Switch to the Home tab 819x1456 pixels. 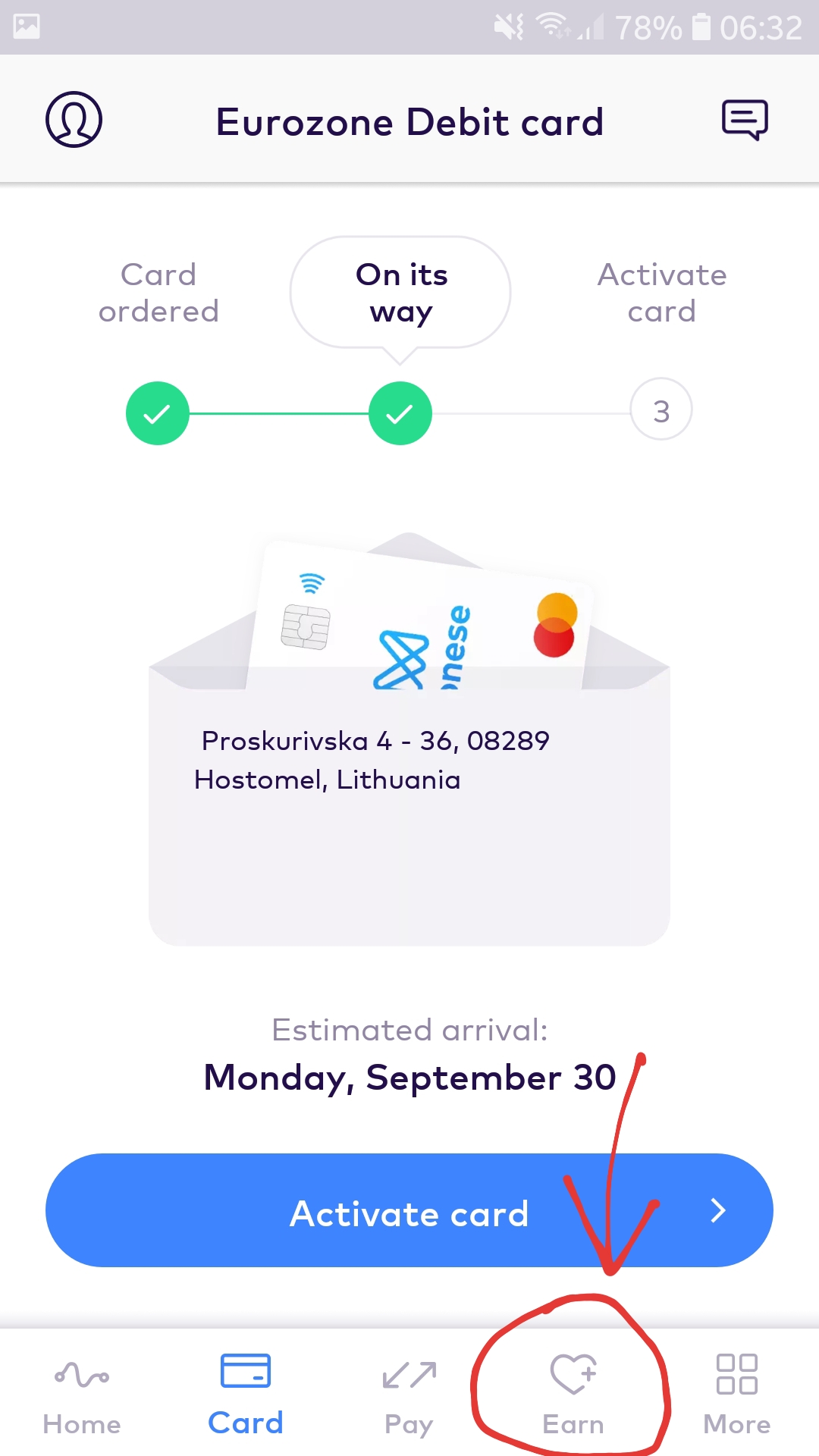(x=82, y=1395)
